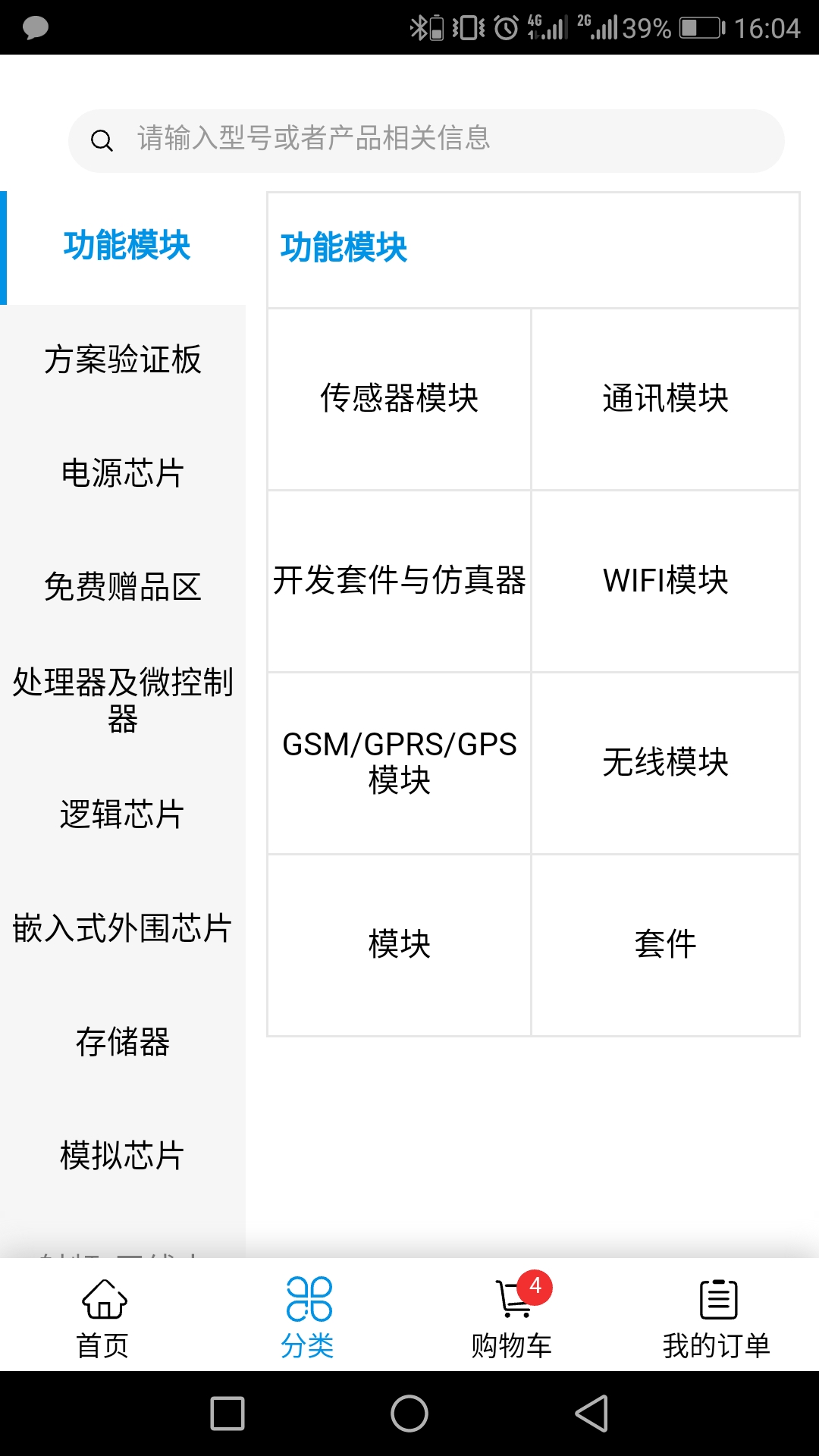Select the 功能模块 sidebar tab

(x=126, y=246)
